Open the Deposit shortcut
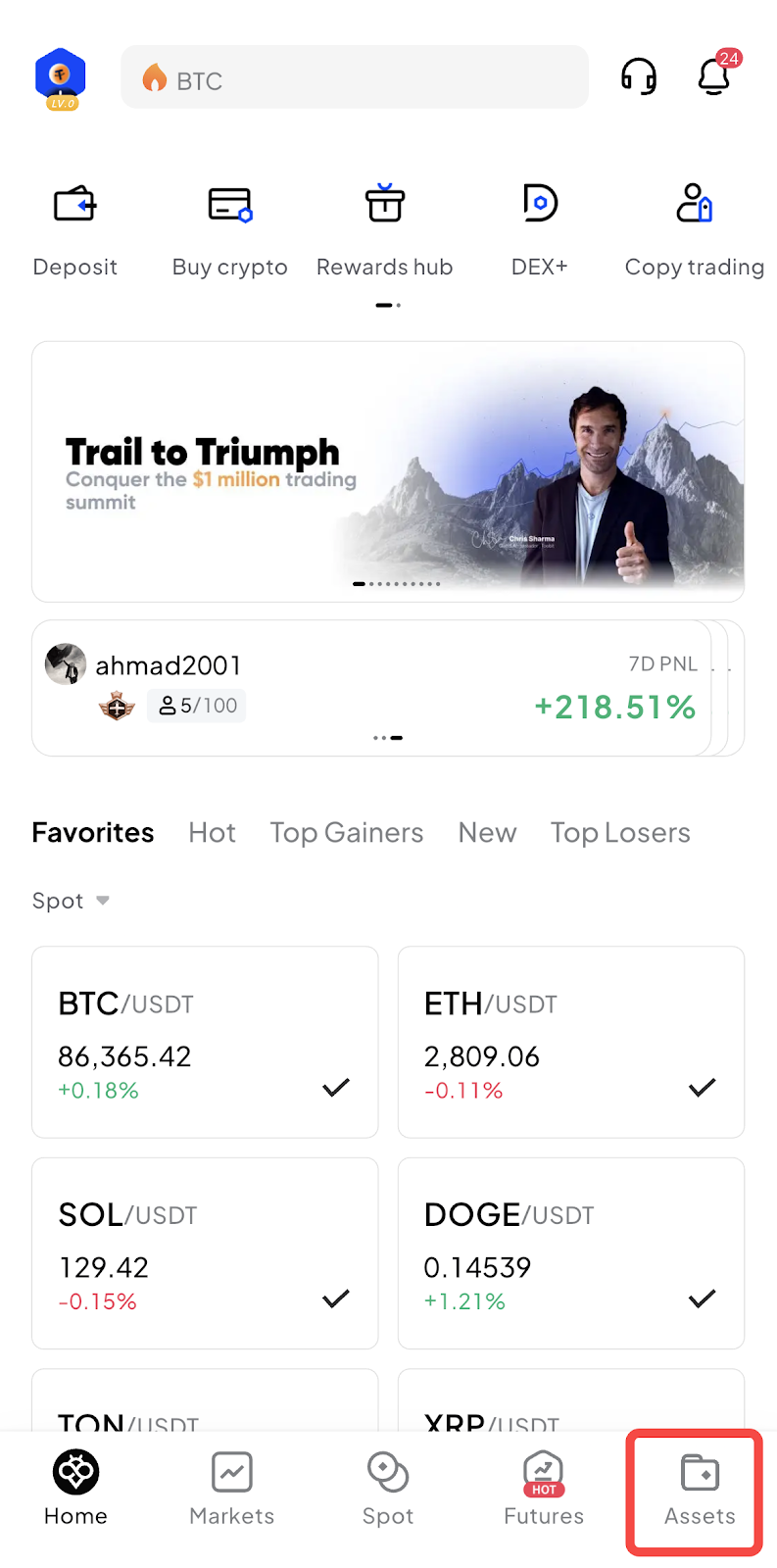777x1568 pixels. pyautogui.click(x=75, y=227)
